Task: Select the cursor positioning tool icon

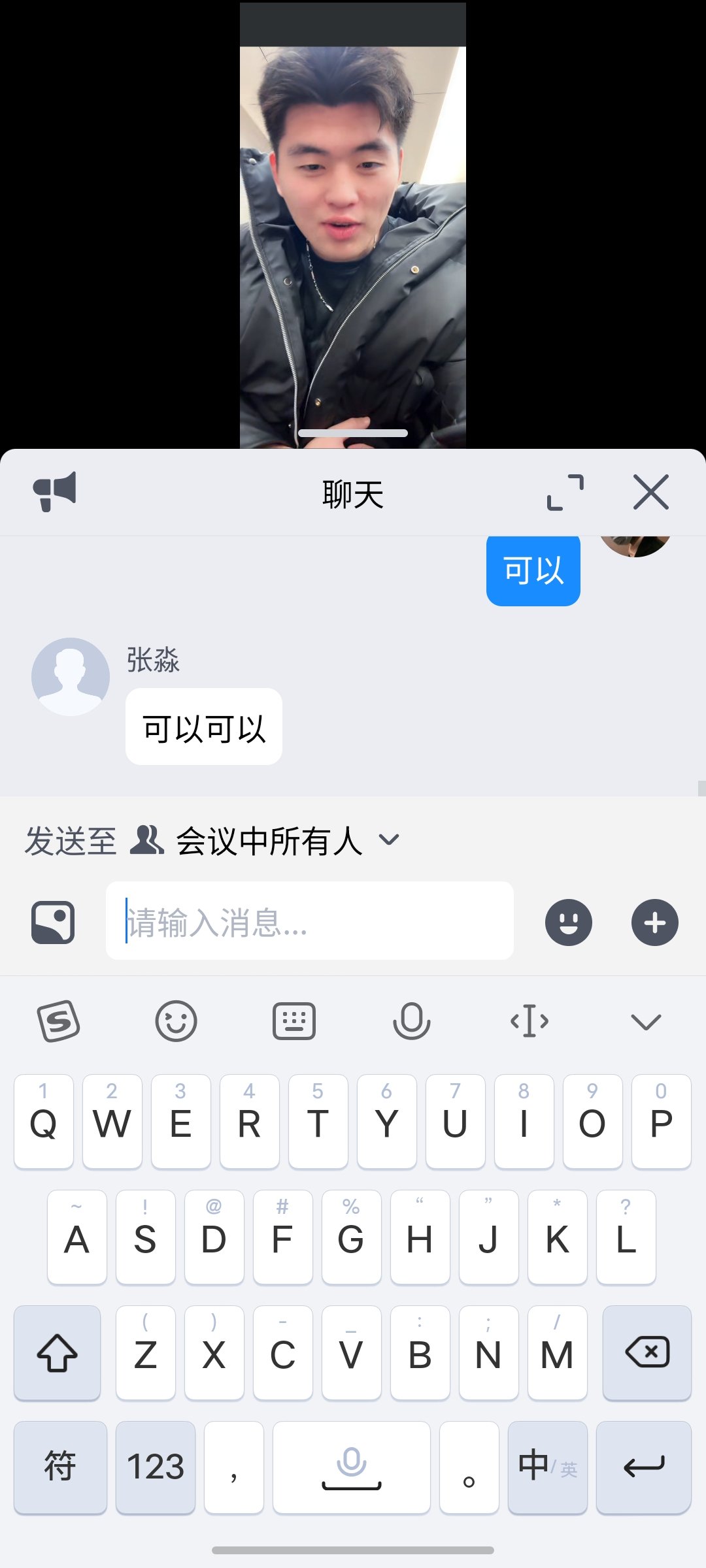Action: 529,1022
